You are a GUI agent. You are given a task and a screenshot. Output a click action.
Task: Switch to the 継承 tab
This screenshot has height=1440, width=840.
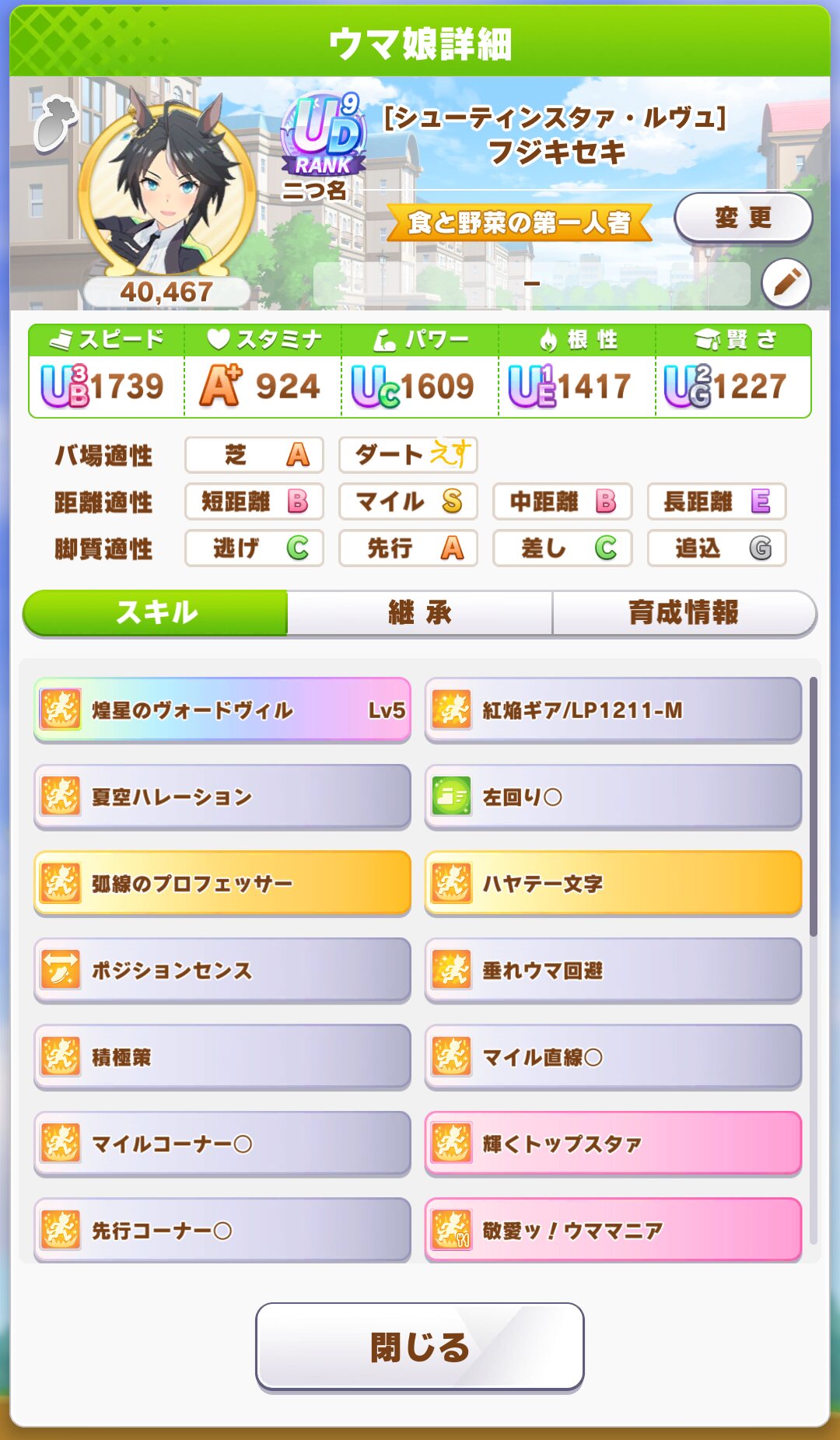pyautogui.click(x=420, y=613)
